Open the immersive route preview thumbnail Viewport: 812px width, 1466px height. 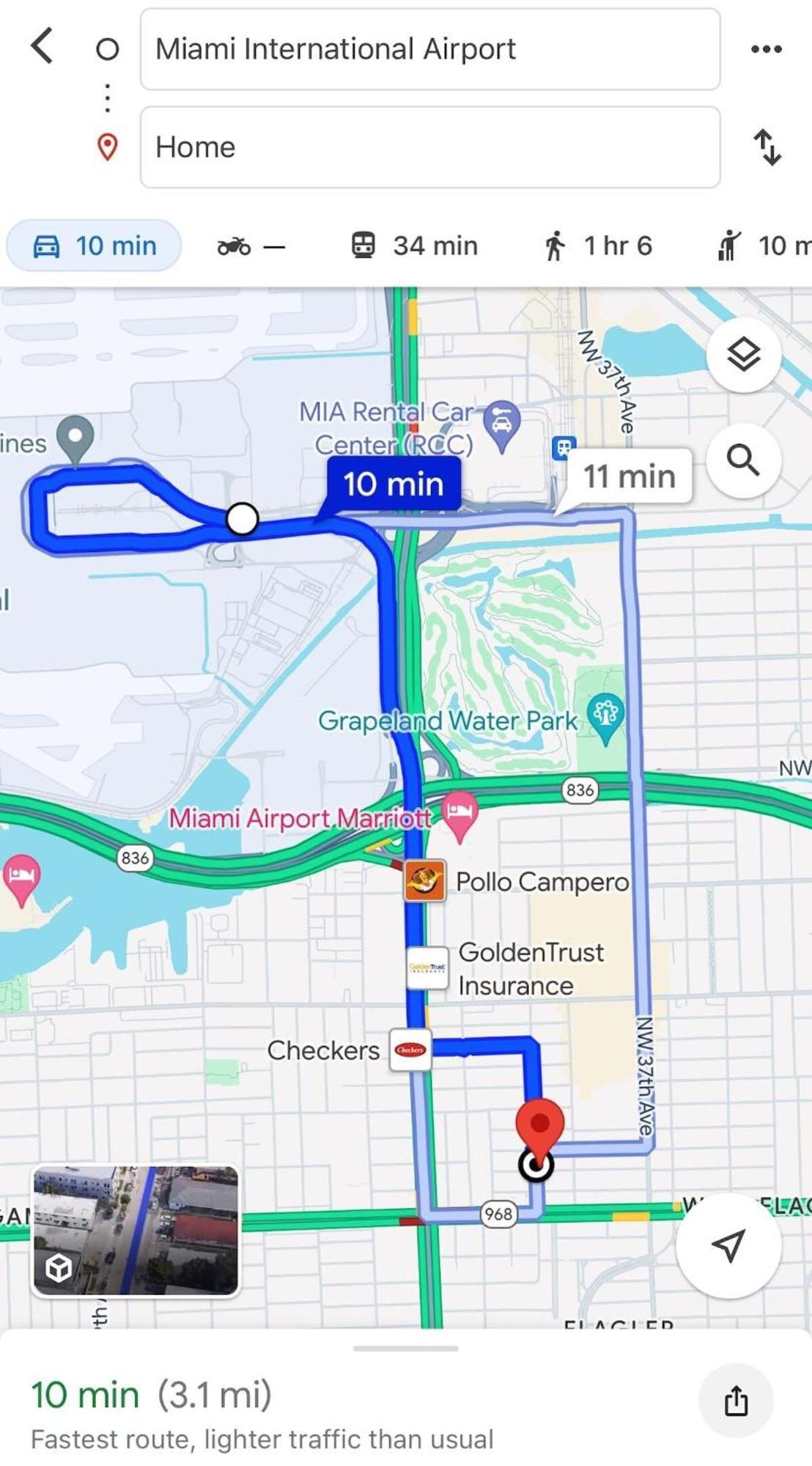136,1231
